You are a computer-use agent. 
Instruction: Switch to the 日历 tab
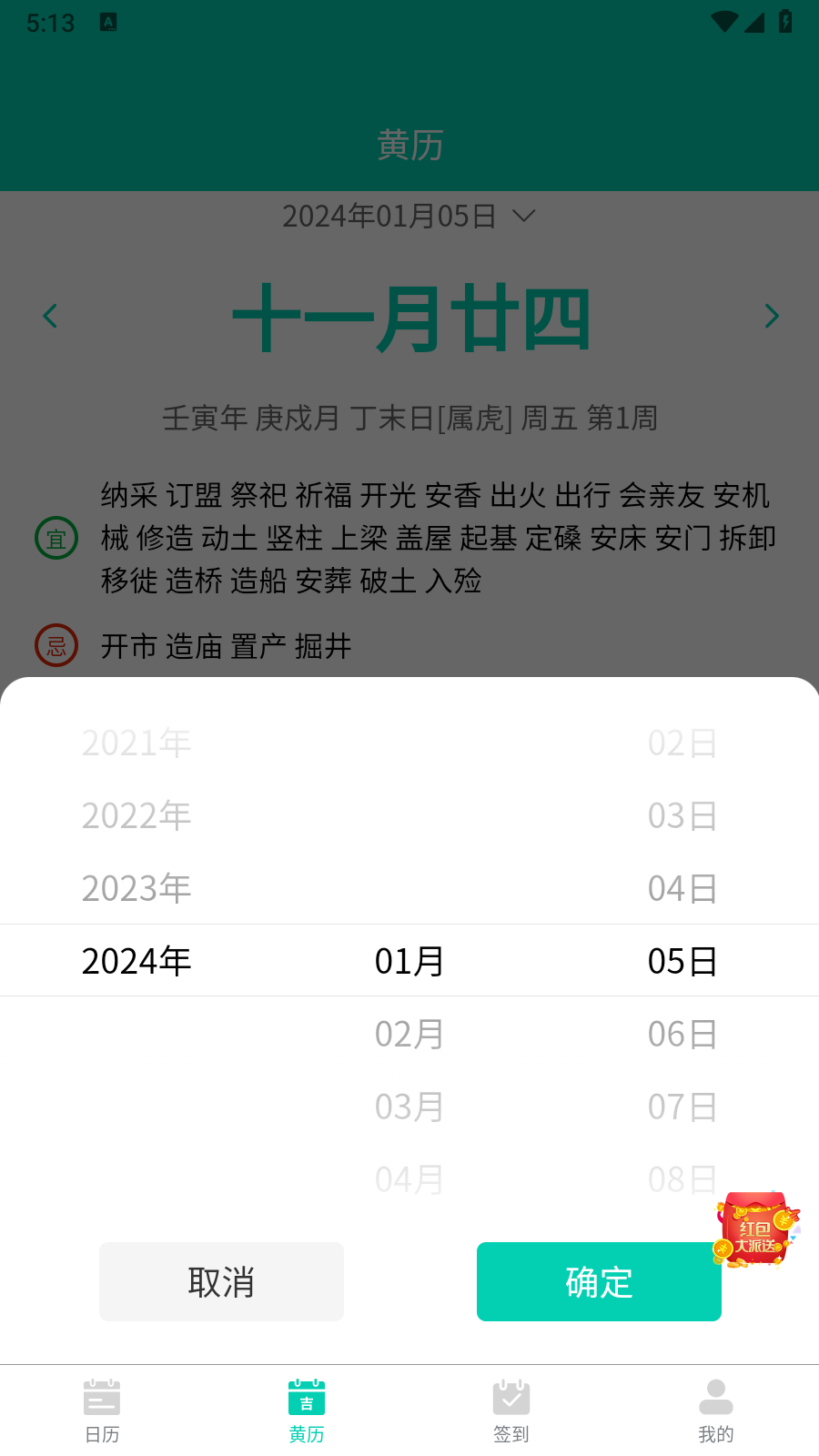click(x=102, y=1410)
